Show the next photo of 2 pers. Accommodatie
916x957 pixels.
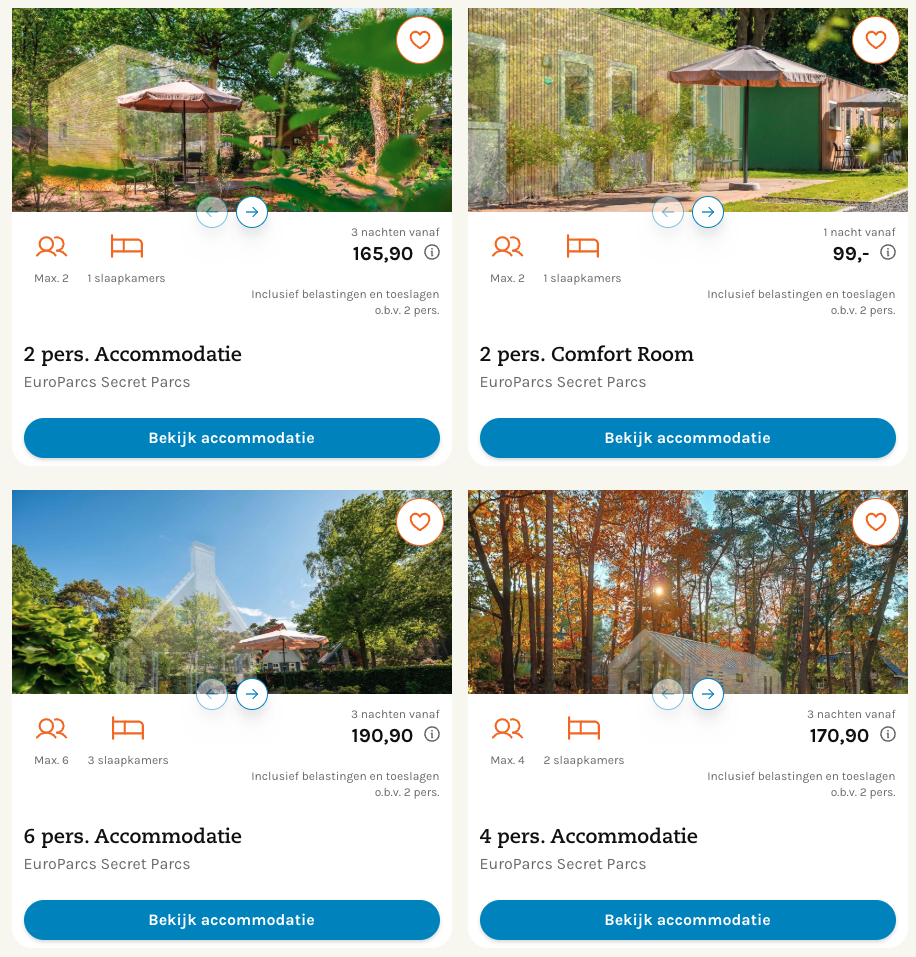pos(252,212)
